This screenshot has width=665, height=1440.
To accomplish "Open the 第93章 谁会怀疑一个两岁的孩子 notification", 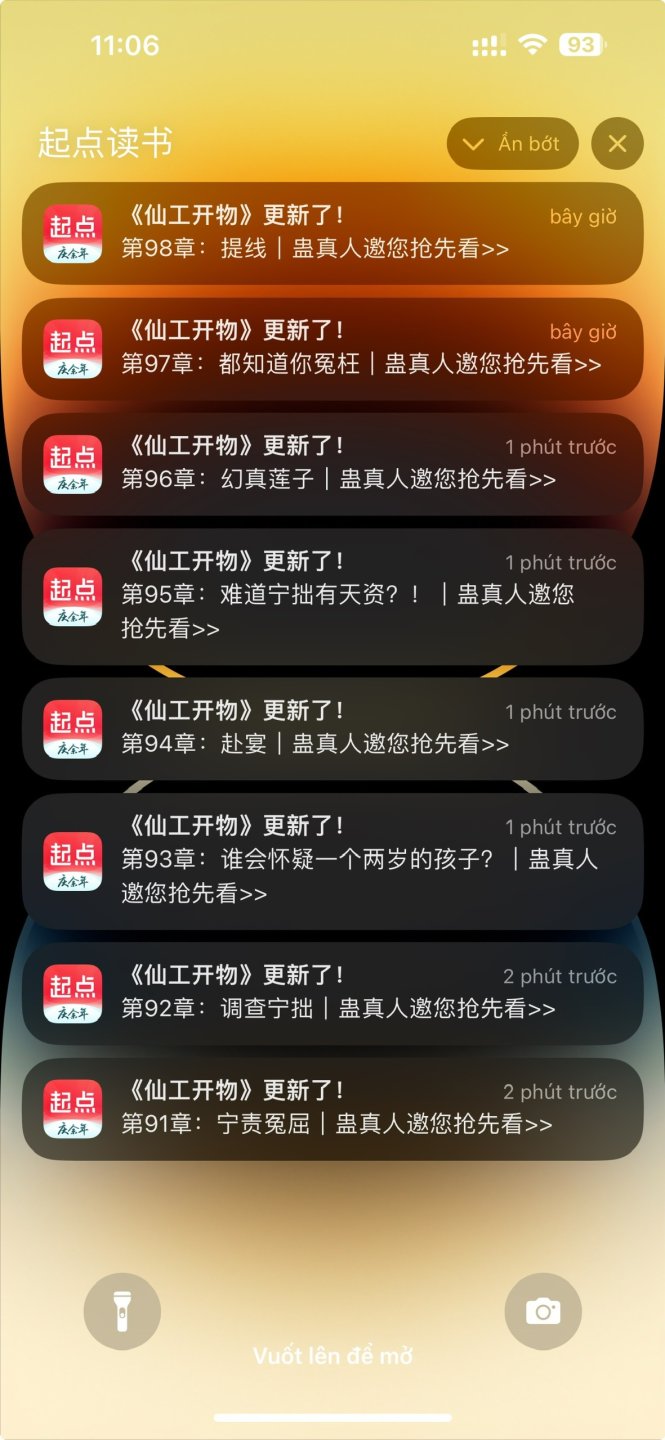I will pos(332,860).
